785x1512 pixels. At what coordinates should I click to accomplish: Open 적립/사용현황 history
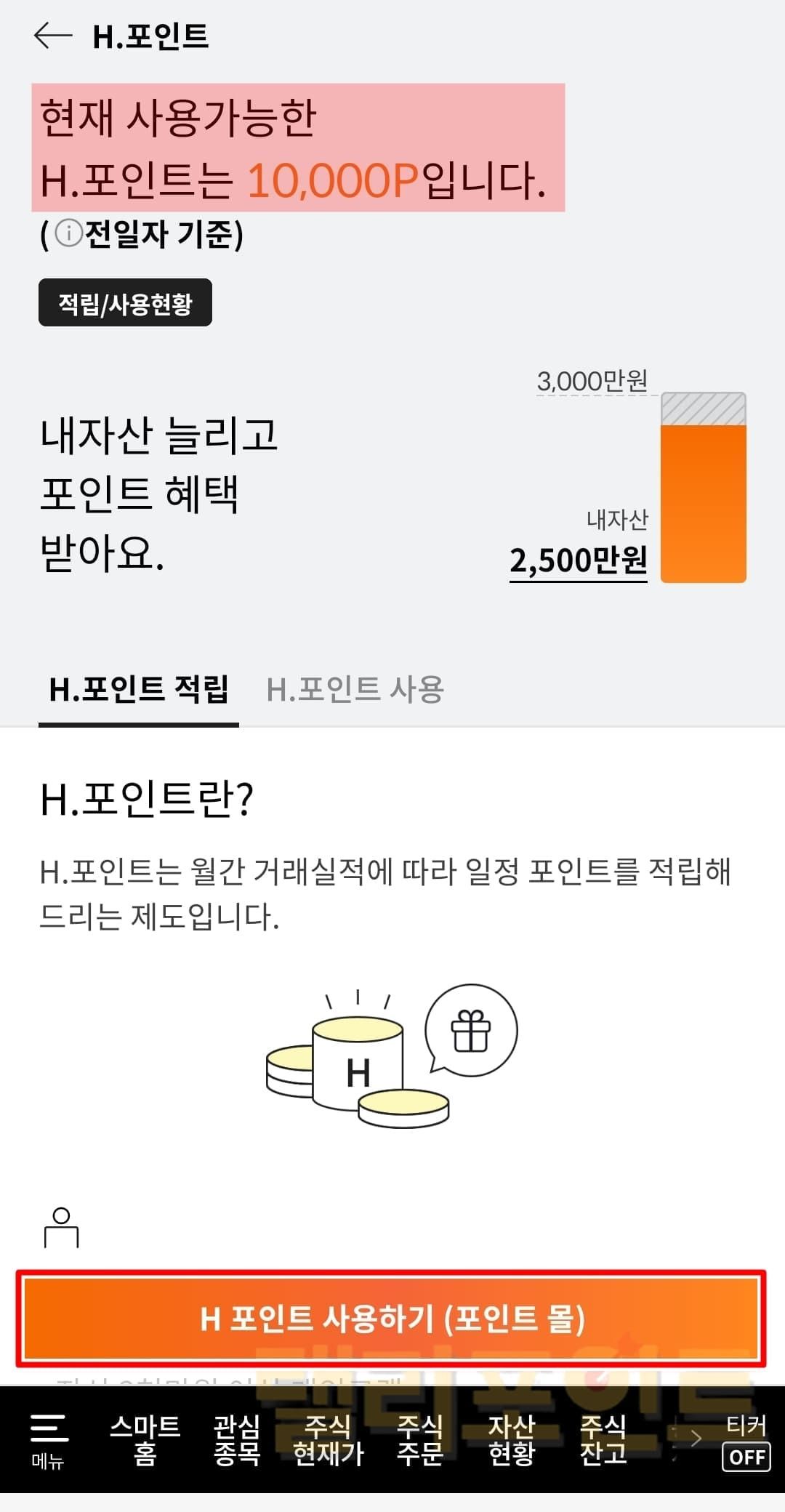[125, 303]
